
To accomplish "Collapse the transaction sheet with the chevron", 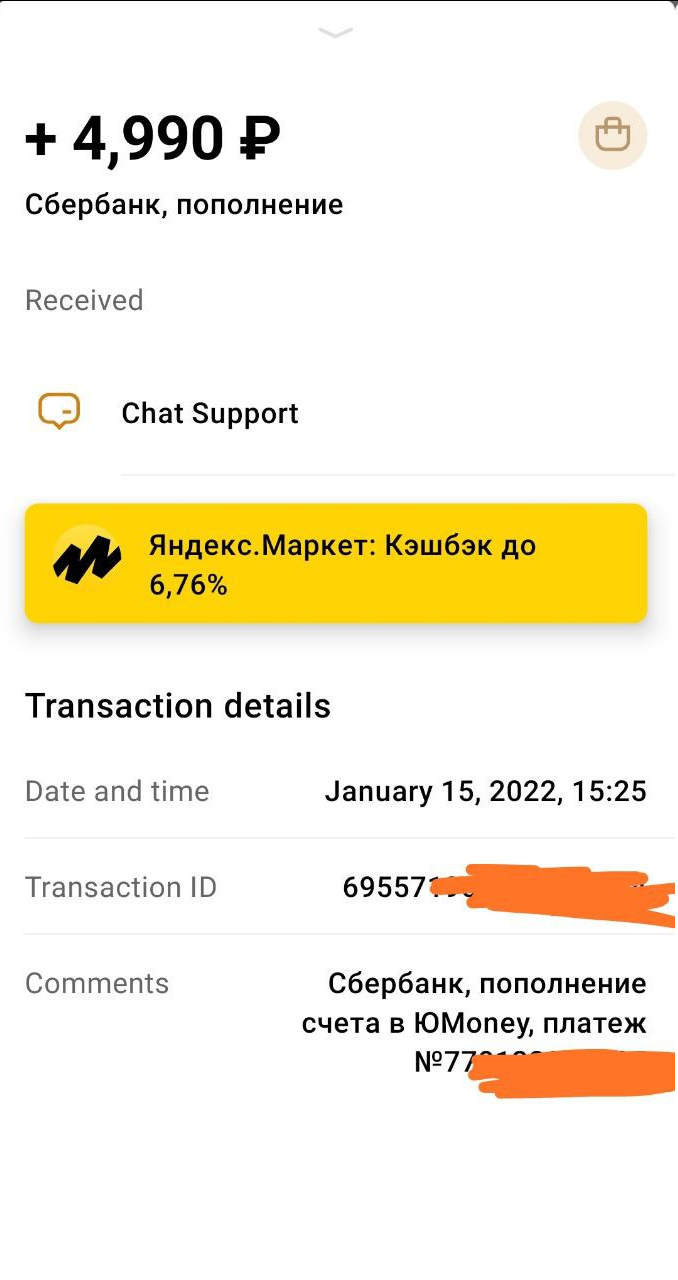I will point(335,33).
